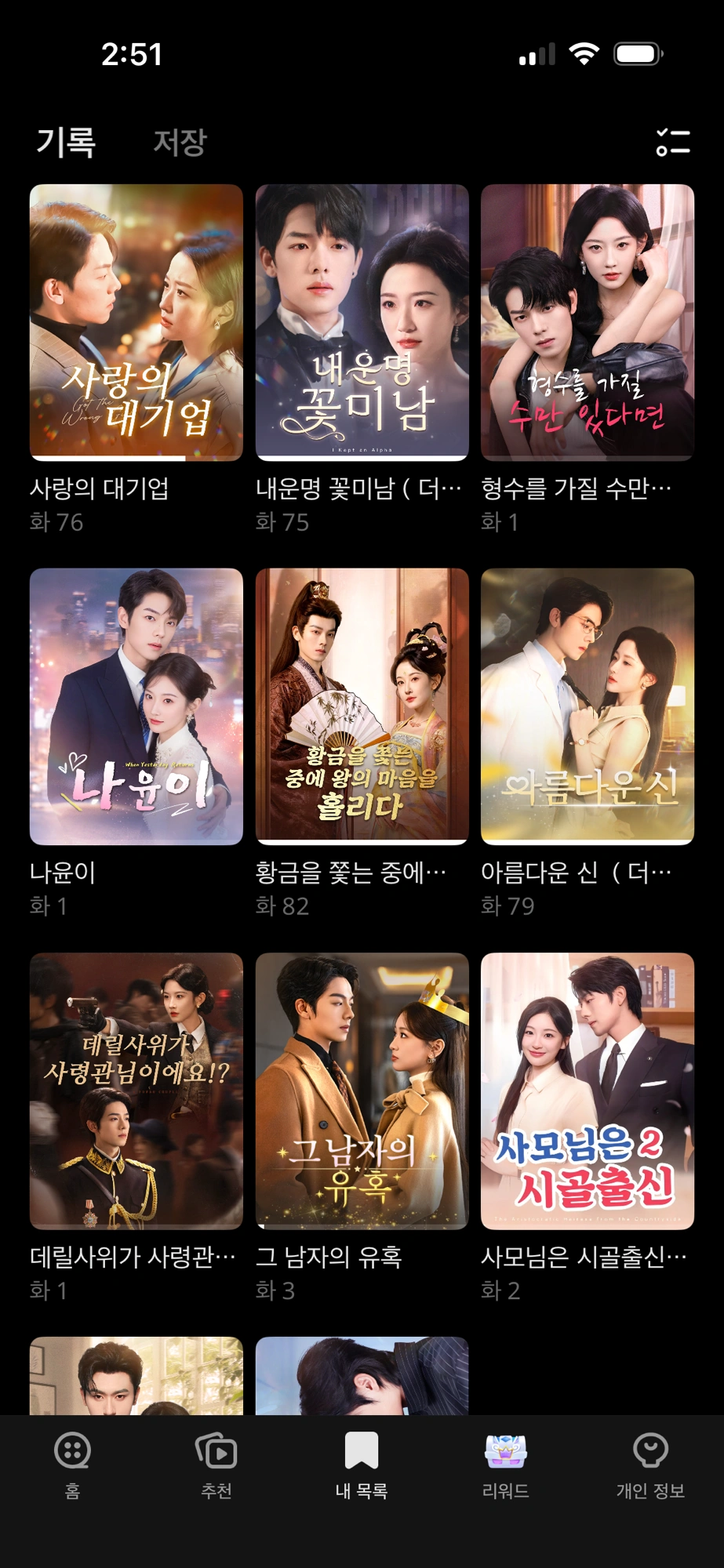Viewport: 724px width, 1568px height.
Task: Open 사랑의 대기업 drama
Action: pos(136,322)
